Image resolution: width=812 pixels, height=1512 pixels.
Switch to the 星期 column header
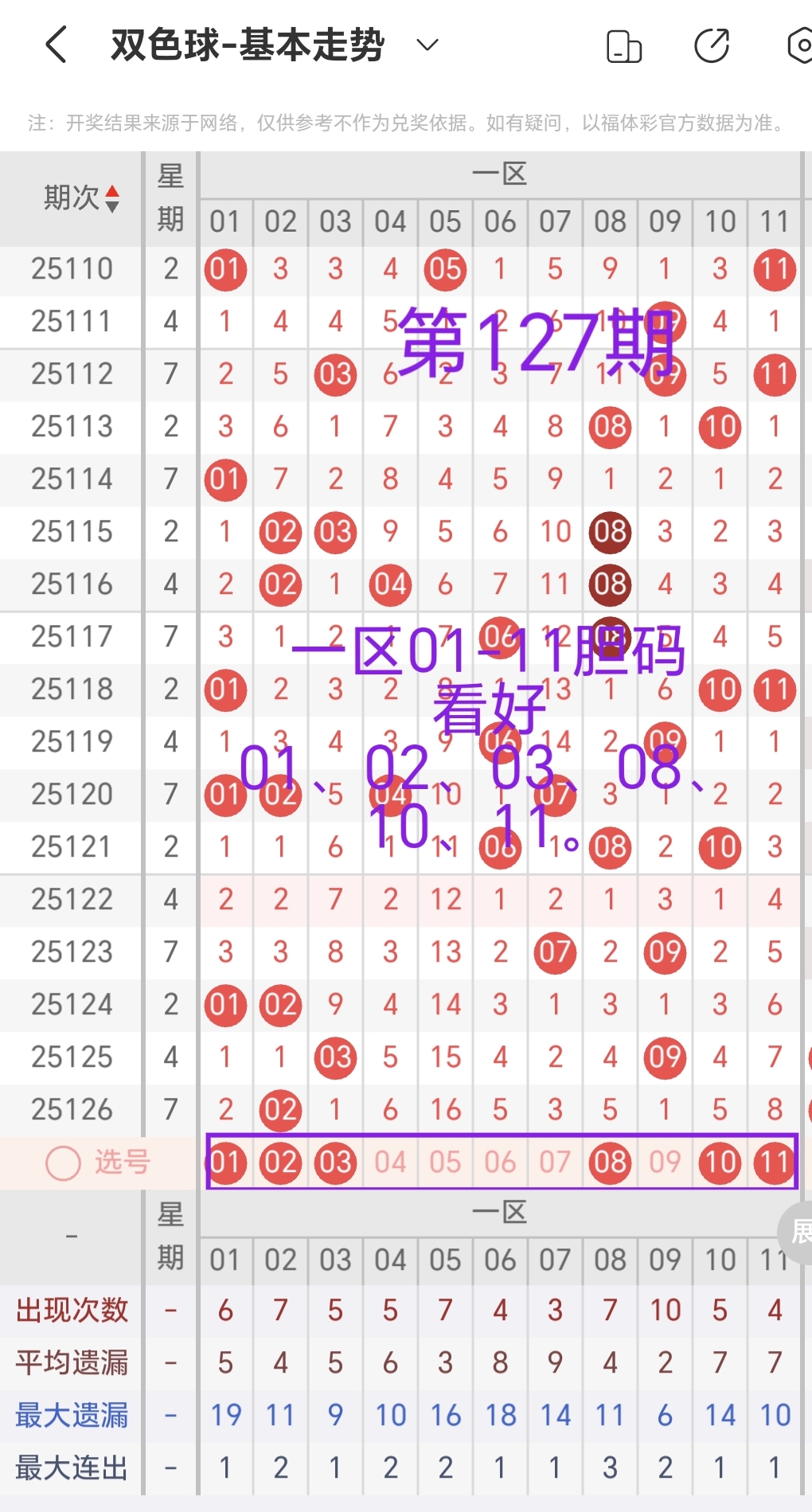(x=170, y=198)
